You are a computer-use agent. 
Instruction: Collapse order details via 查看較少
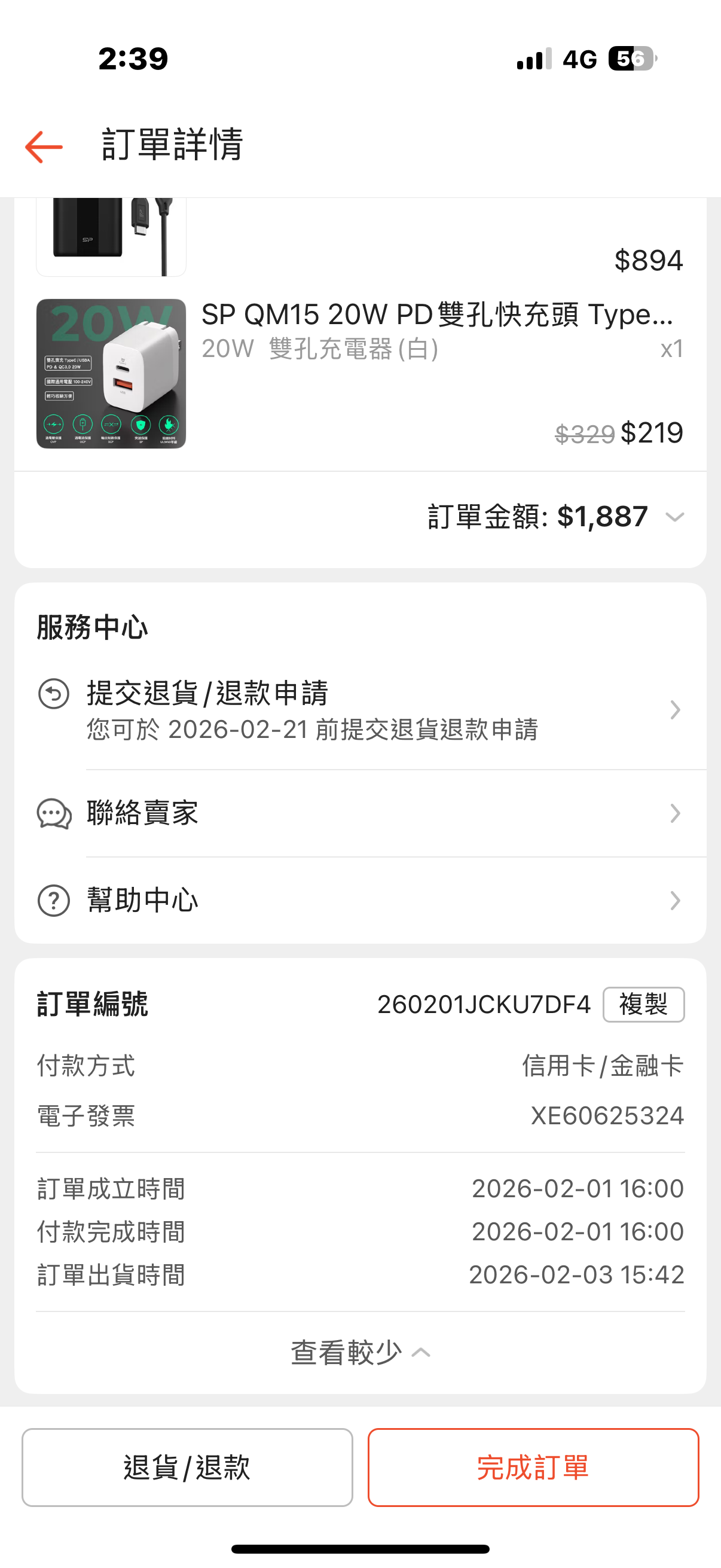coord(360,1353)
